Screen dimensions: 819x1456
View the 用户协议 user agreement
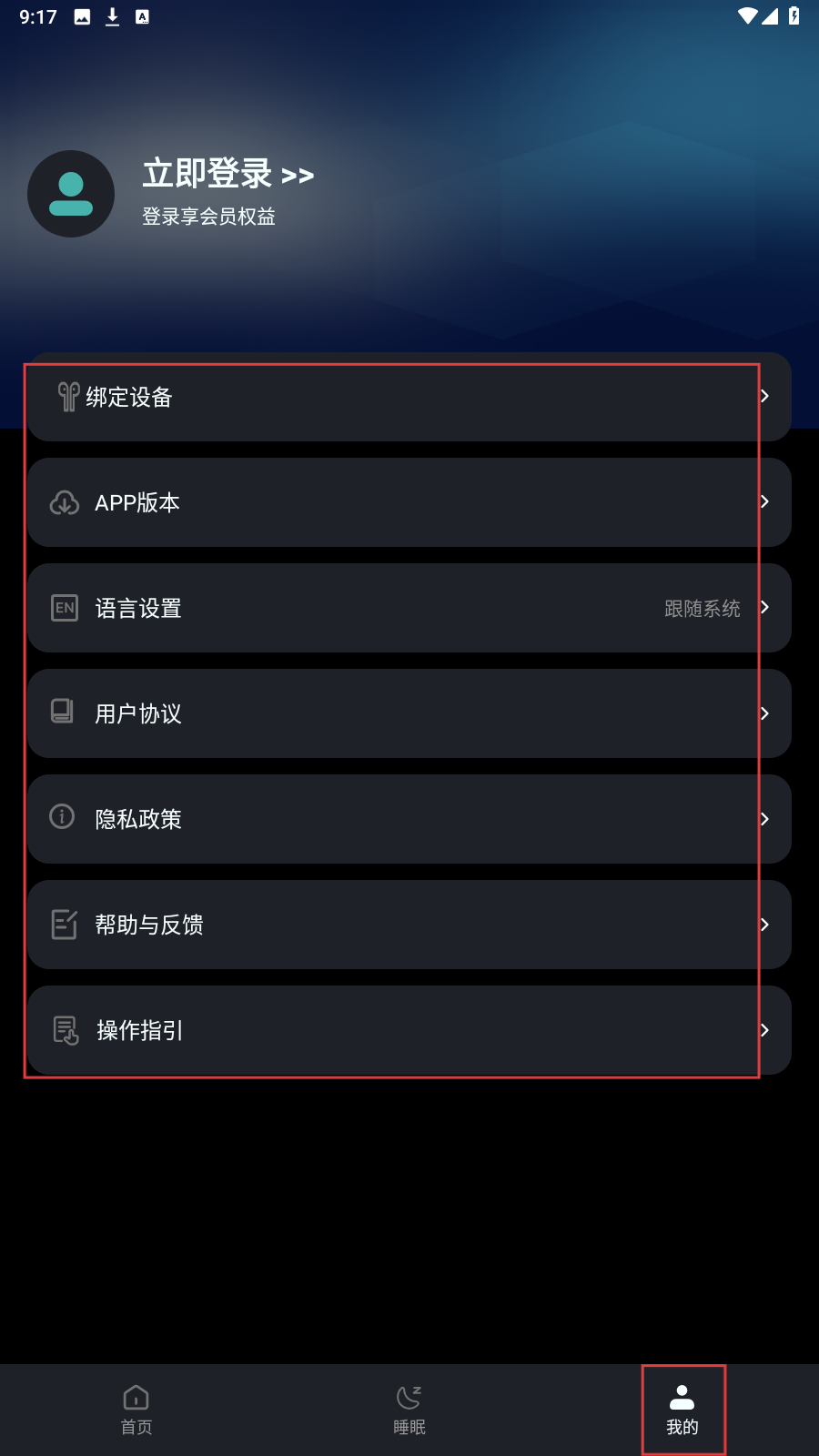click(409, 713)
